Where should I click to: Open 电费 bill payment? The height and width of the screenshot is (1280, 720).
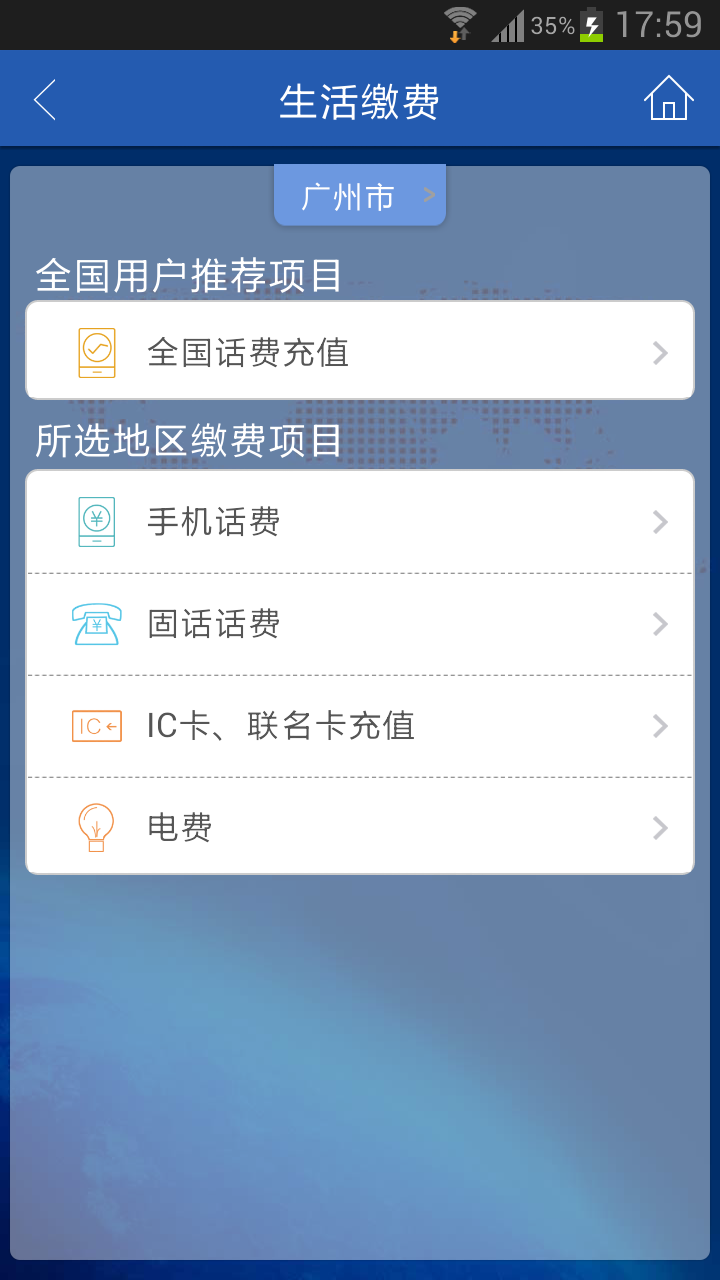[x=360, y=828]
